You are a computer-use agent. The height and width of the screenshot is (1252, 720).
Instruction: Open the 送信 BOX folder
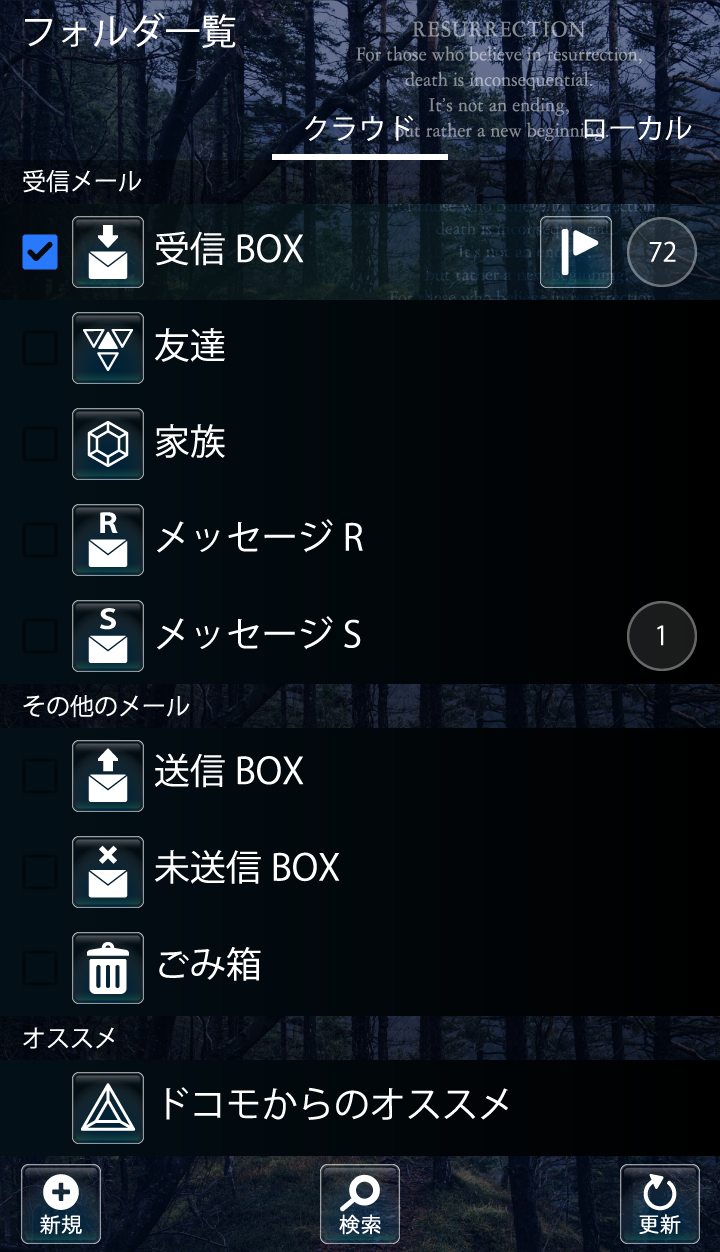[x=300, y=773]
